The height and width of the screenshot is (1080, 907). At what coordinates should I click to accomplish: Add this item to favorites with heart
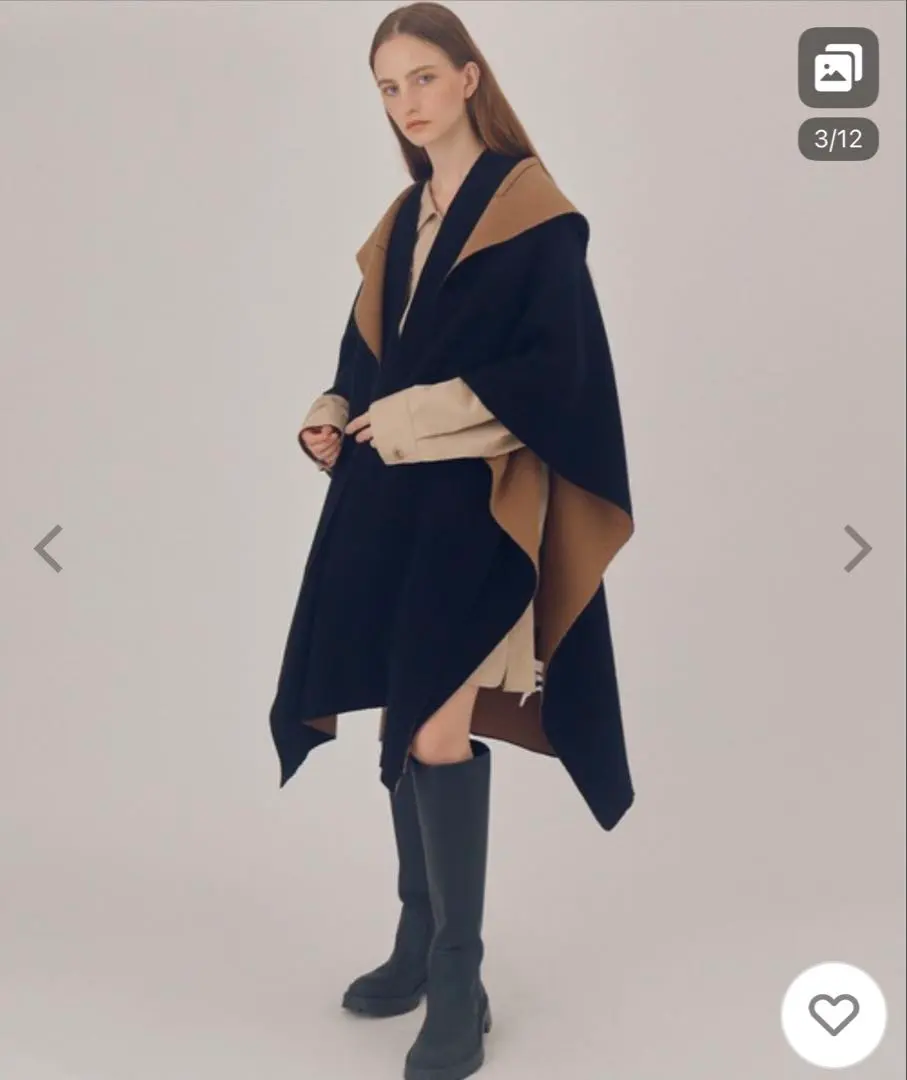pyautogui.click(x=833, y=1014)
